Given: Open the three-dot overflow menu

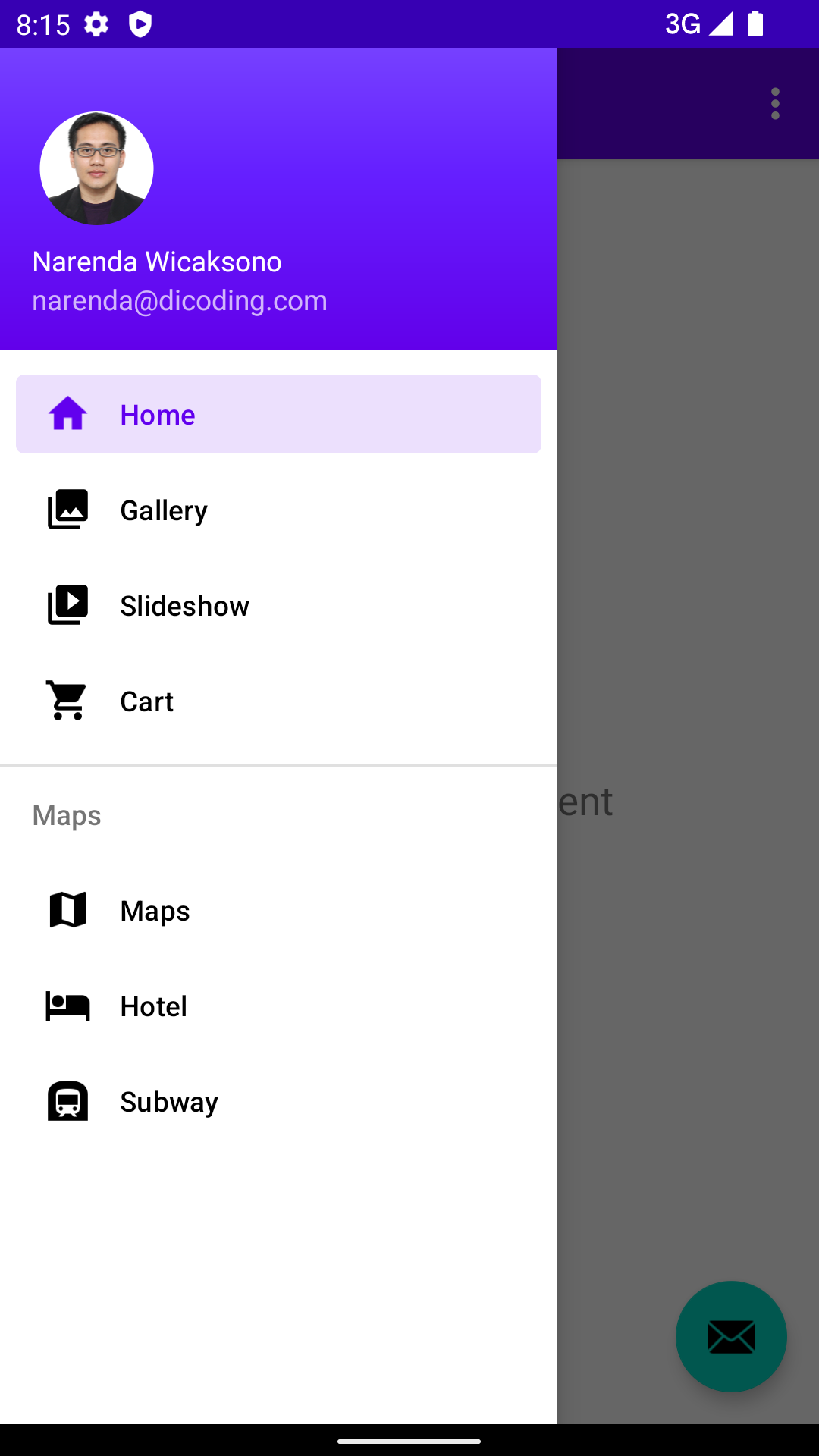Looking at the screenshot, I should 775,104.
